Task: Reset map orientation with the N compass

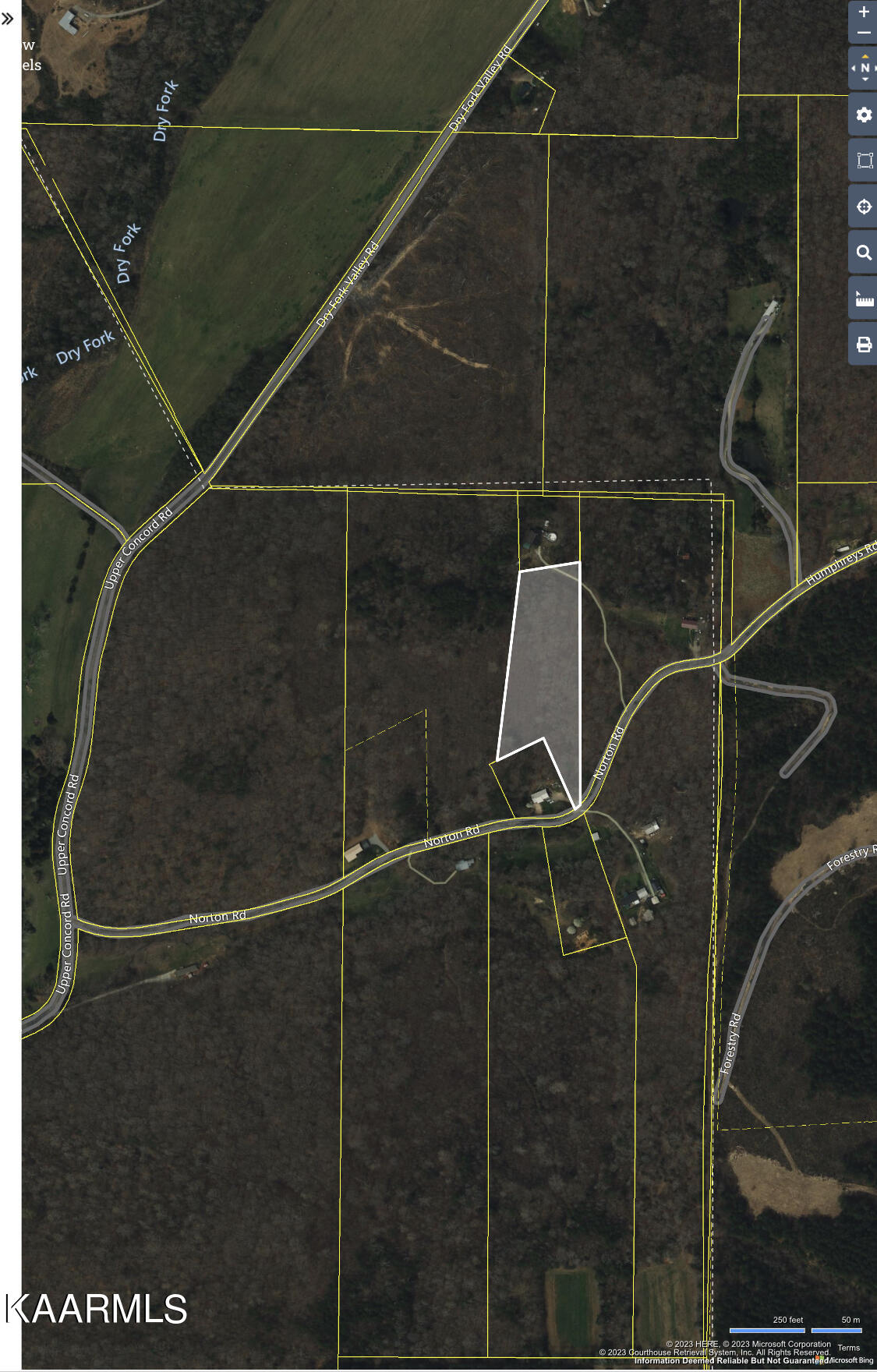Action: point(864,68)
